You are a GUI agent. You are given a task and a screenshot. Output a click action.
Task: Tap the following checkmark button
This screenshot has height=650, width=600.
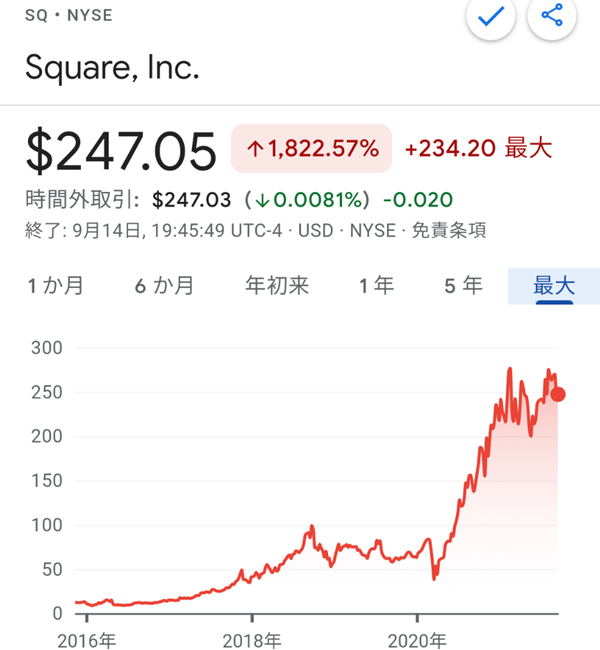490,16
